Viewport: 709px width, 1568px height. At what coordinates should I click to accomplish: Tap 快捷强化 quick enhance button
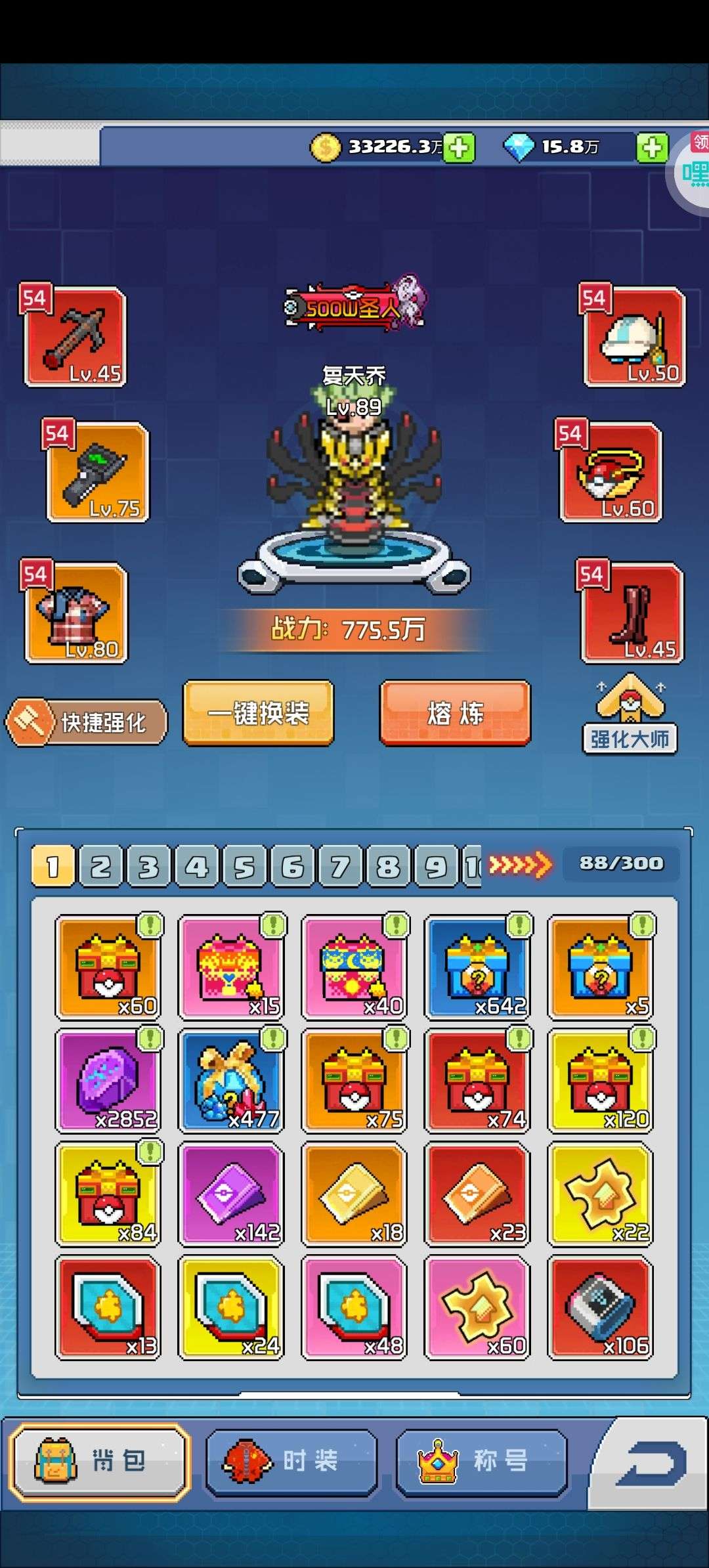pyautogui.click(x=86, y=722)
